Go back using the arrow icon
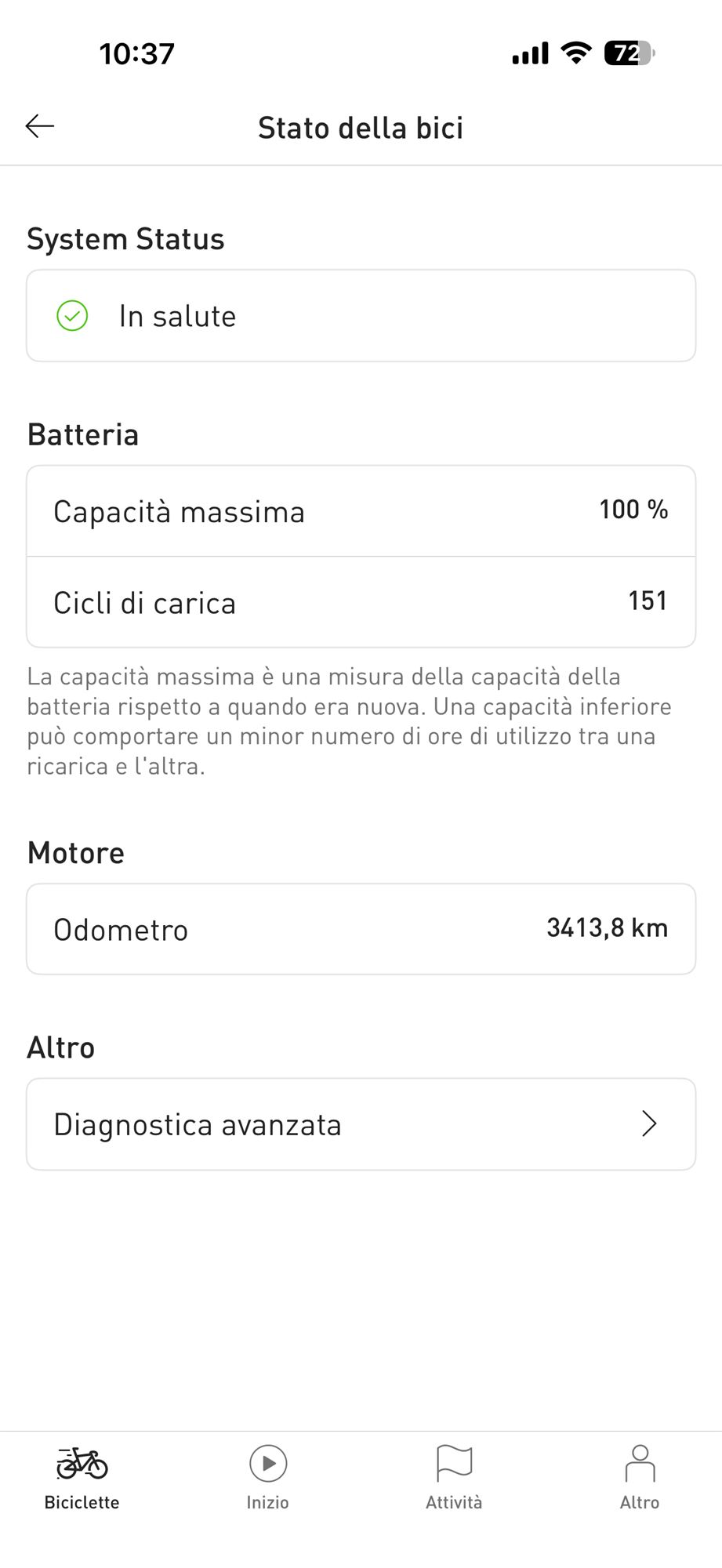The height and width of the screenshot is (1568, 722). click(x=39, y=126)
